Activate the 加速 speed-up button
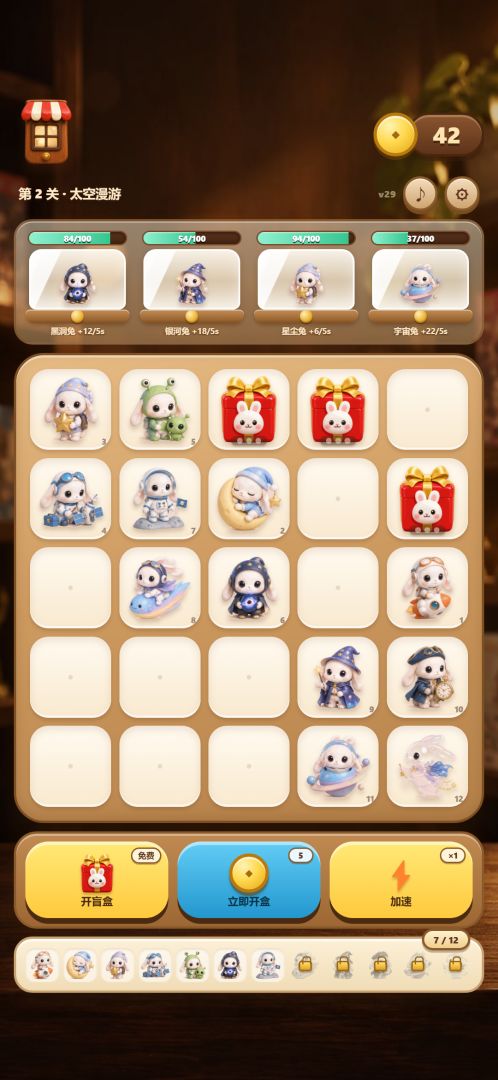This screenshot has width=498, height=1080. tap(401, 880)
